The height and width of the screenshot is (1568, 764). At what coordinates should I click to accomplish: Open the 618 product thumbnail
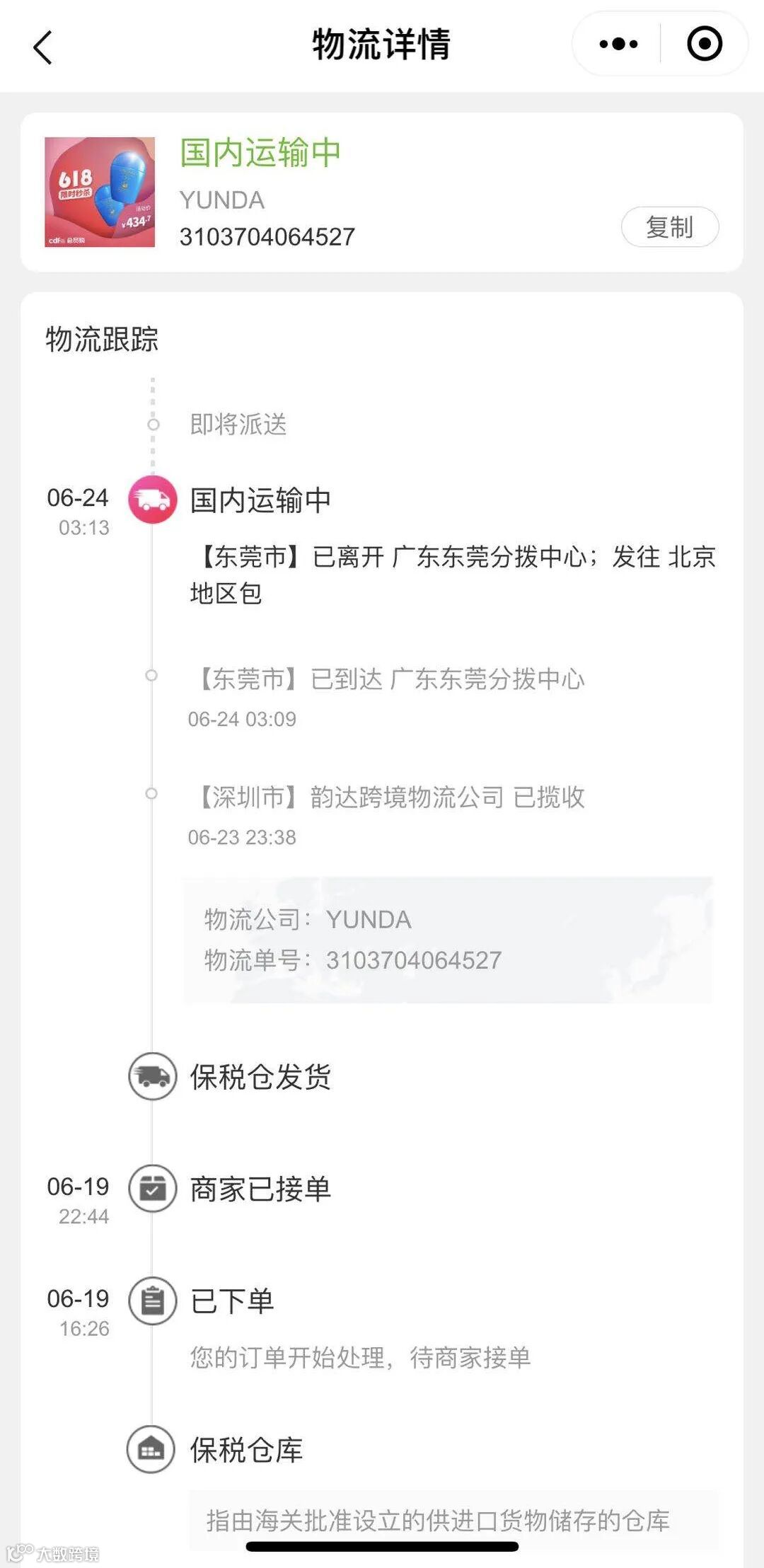point(100,192)
